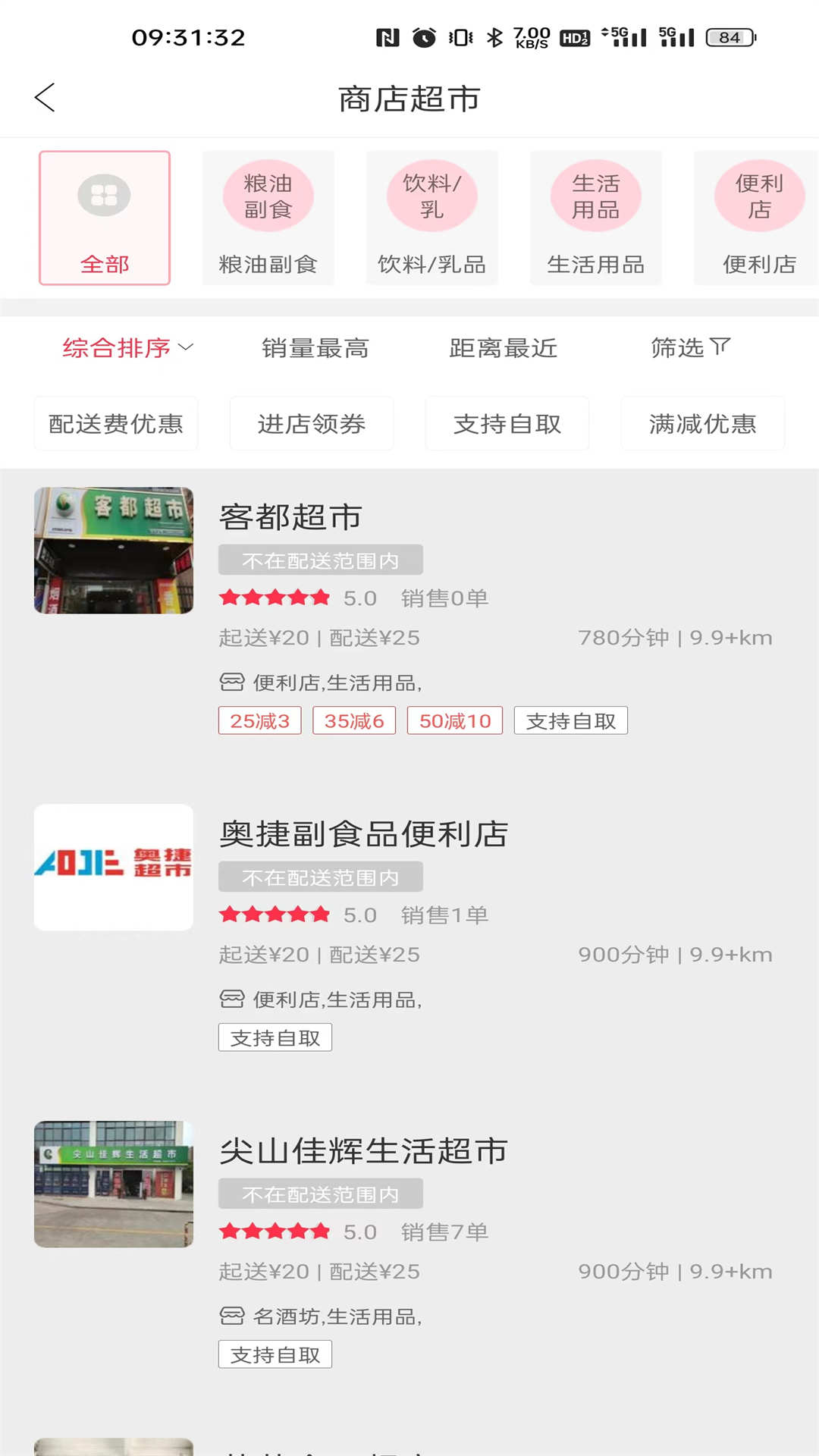Select the 饮料/乳品 category icon
The width and height of the screenshot is (819, 1456).
pos(431,196)
